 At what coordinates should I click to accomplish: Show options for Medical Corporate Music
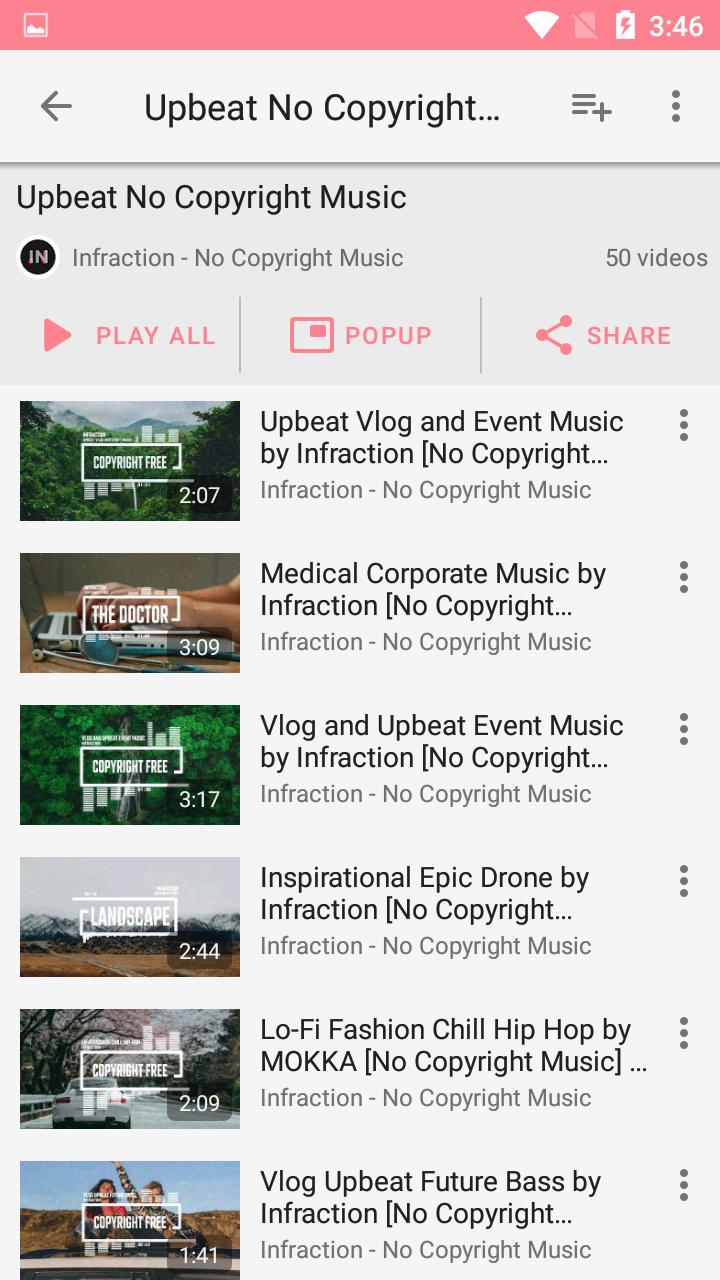pyautogui.click(x=684, y=577)
